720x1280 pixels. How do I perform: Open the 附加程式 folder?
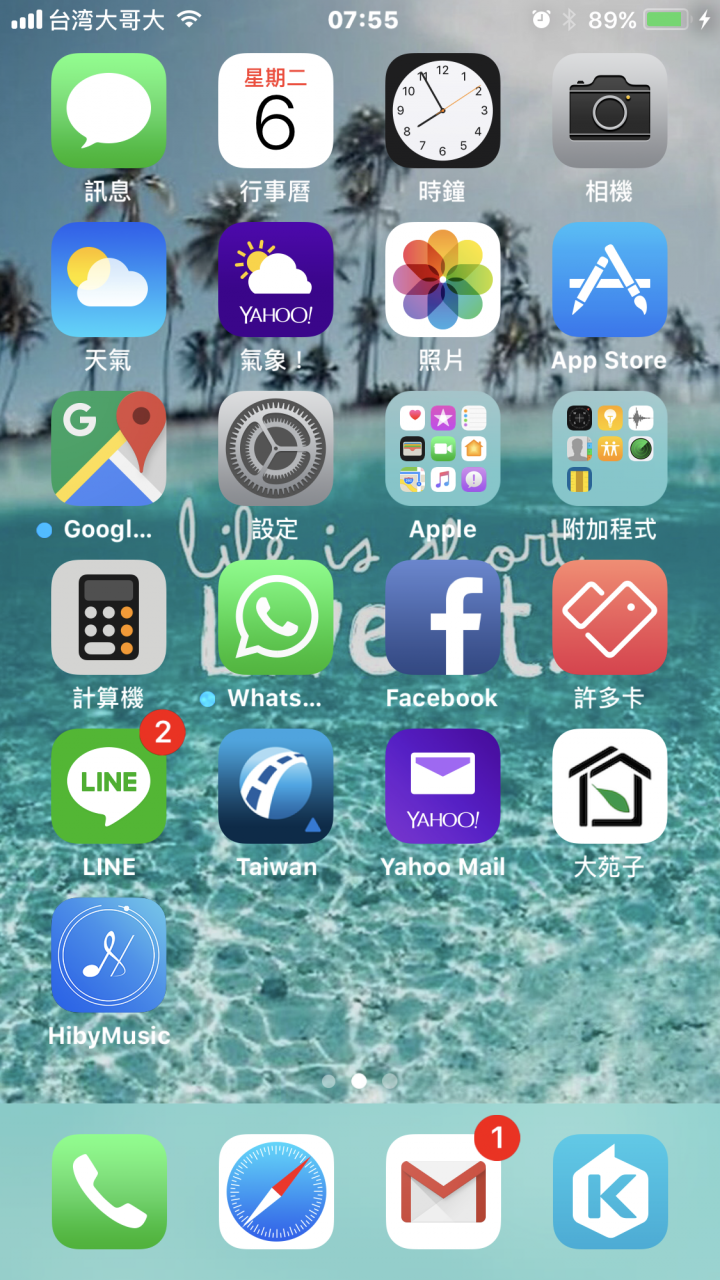[x=609, y=448]
